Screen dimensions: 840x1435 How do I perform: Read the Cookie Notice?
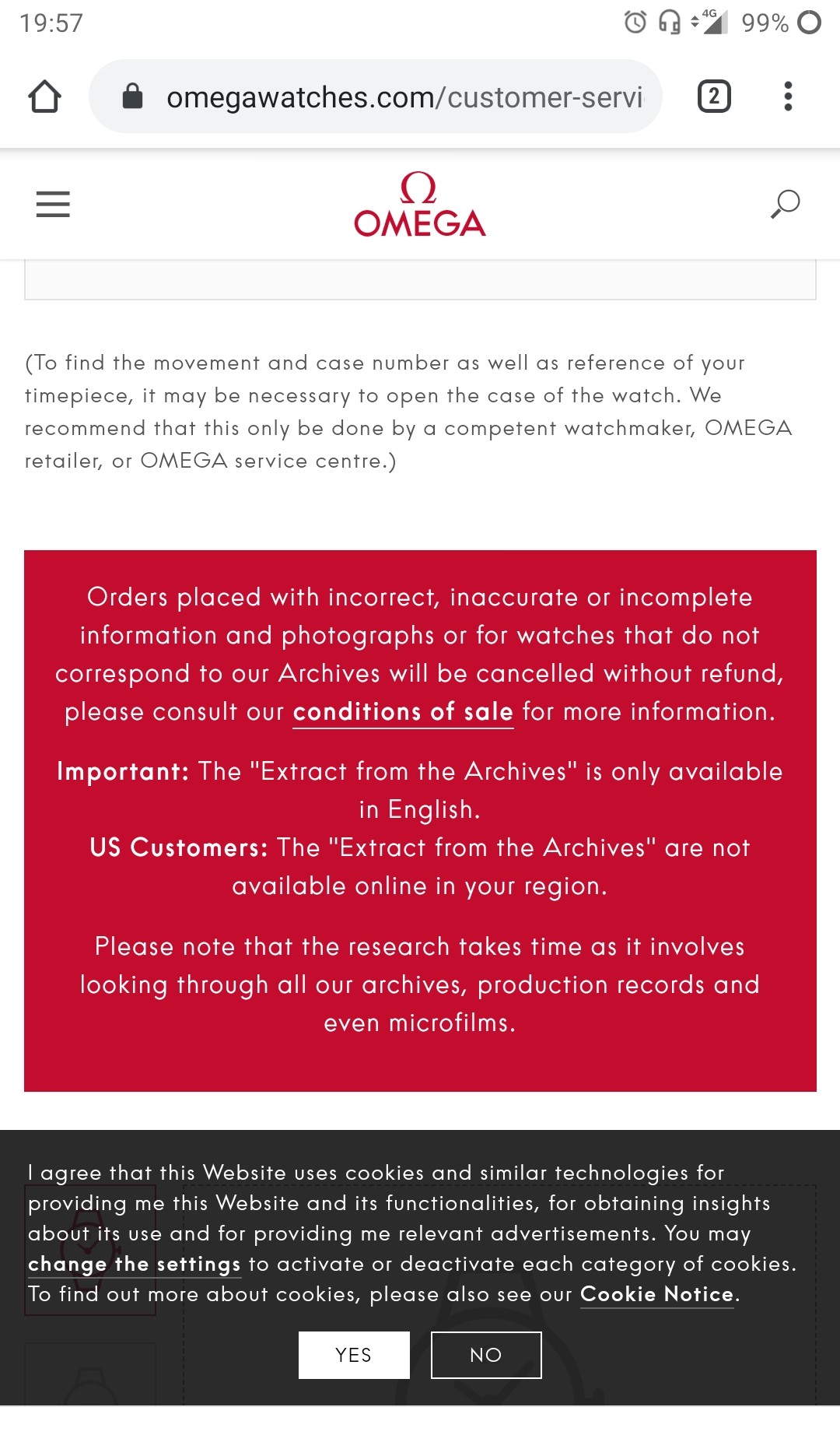click(x=656, y=1294)
